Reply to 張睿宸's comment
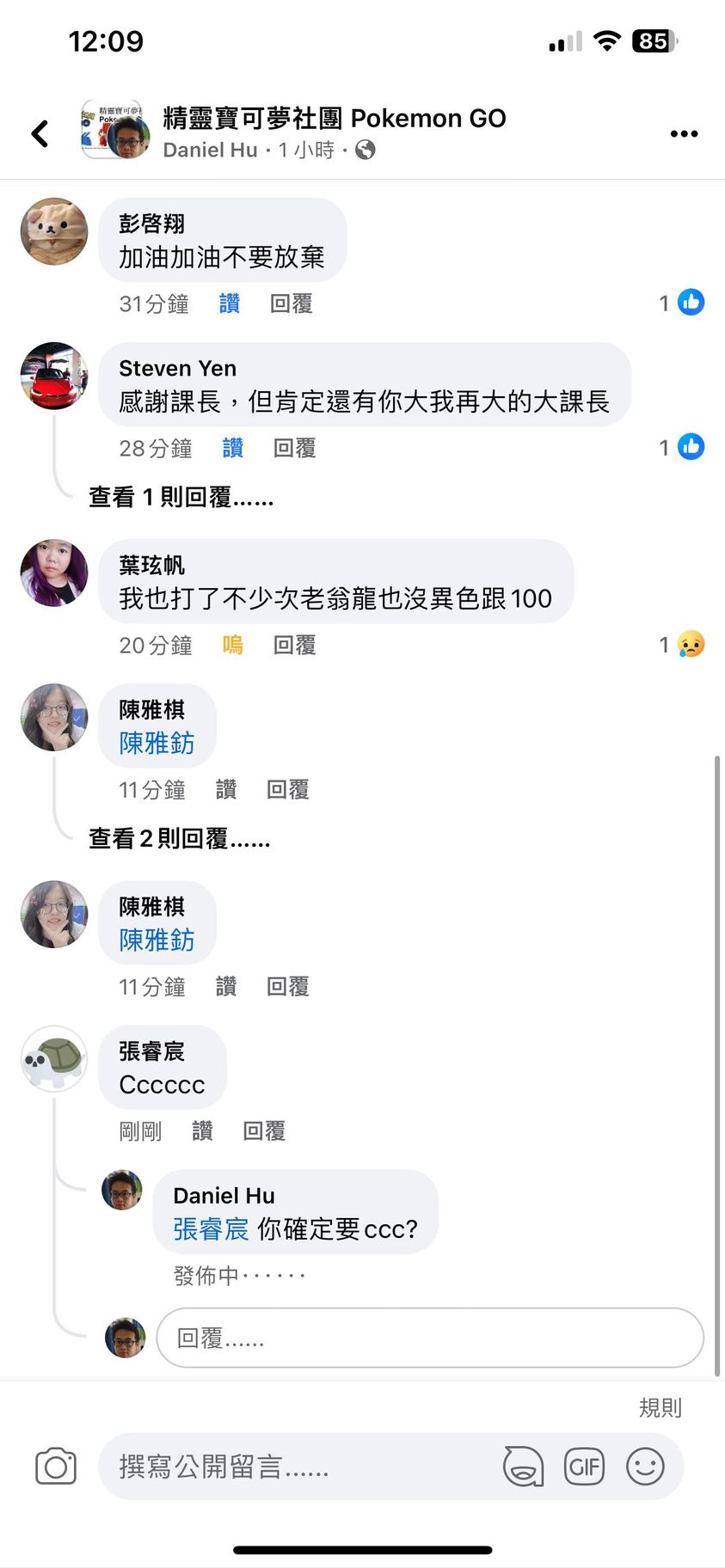 click(x=263, y=1131)
